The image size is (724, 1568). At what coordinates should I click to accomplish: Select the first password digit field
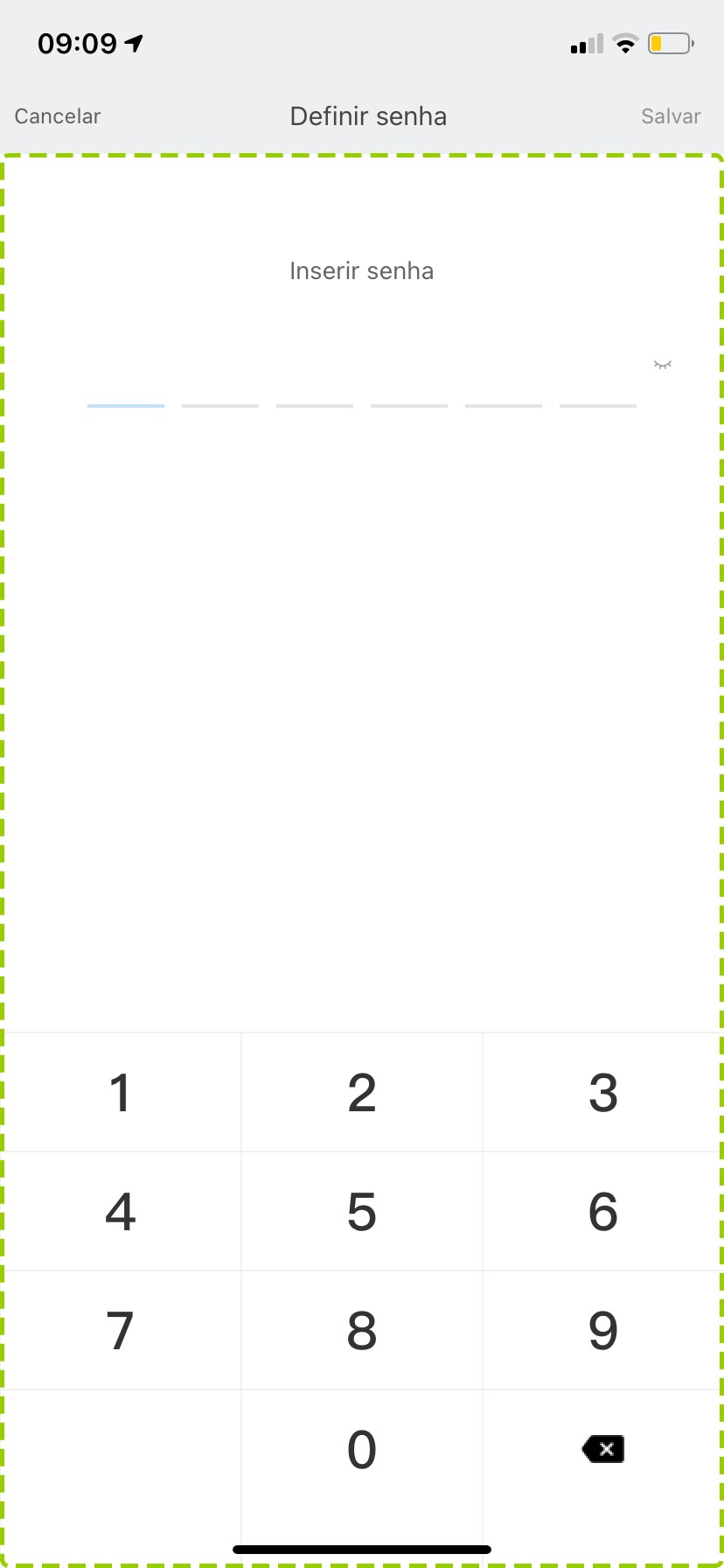click(x=126, y=389)
